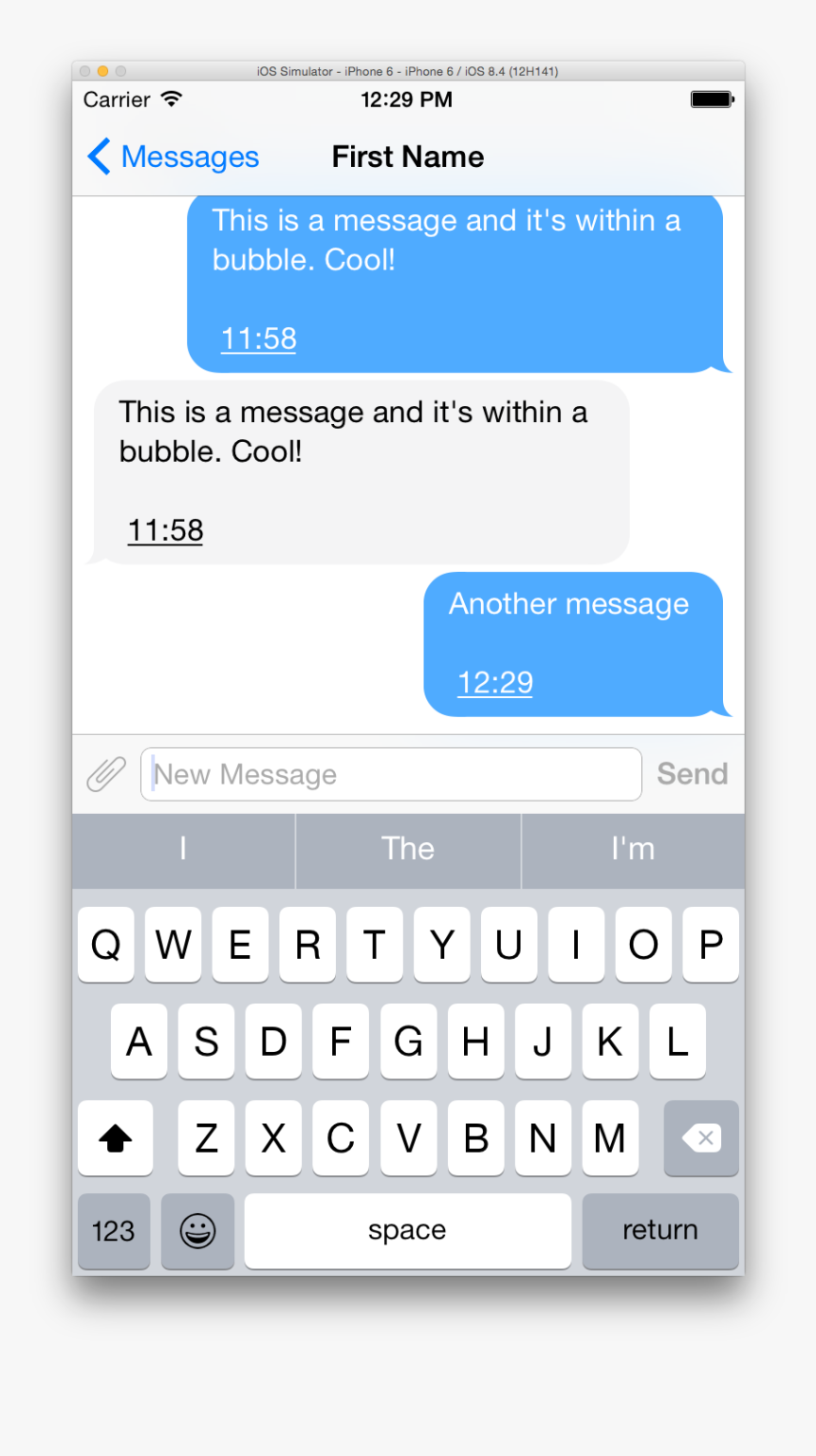Open the emoji keyboard
Viewport: 816px width, 1456px height.
coord(197,1230)
